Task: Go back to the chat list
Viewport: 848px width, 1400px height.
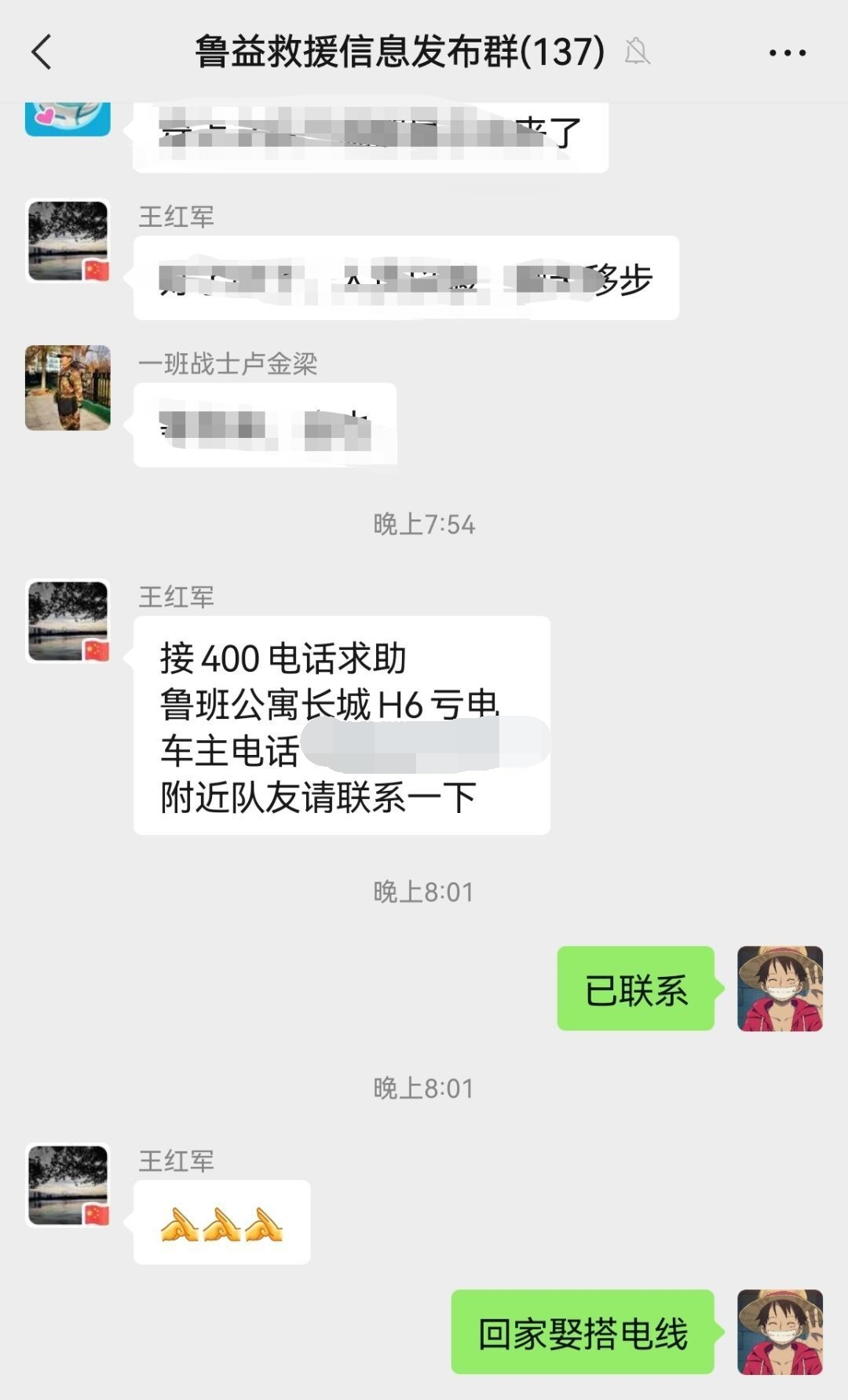Action: tap(42, 53)
